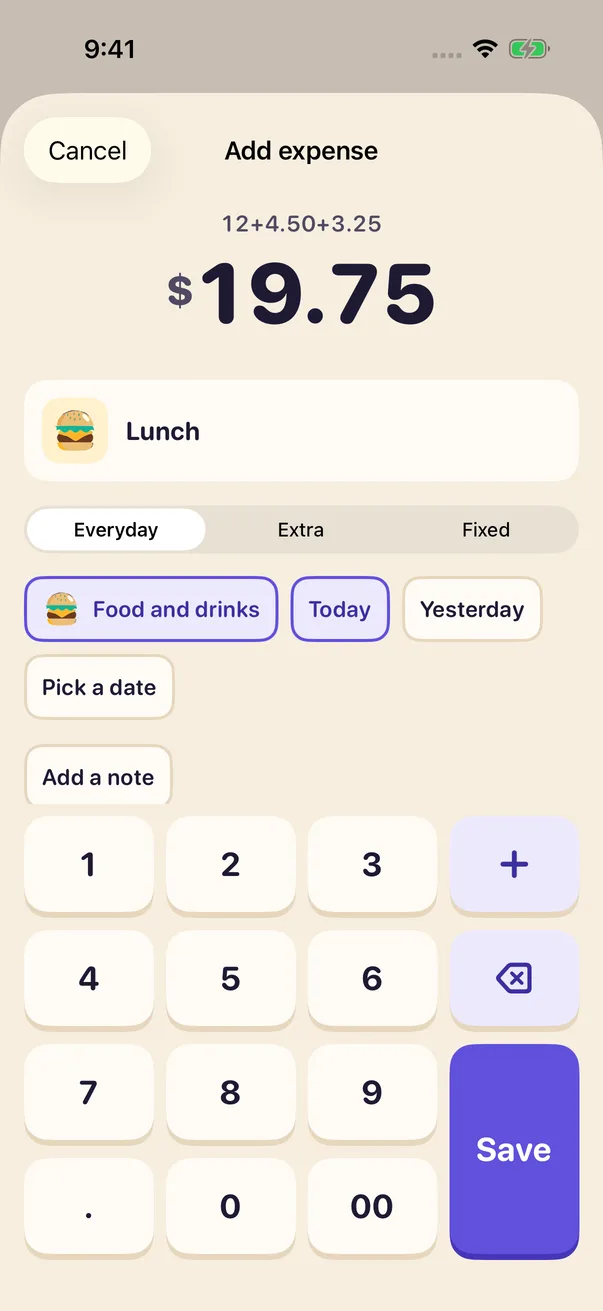Save the expense
603x1311 pixels.
click(x=514, y=1151)
